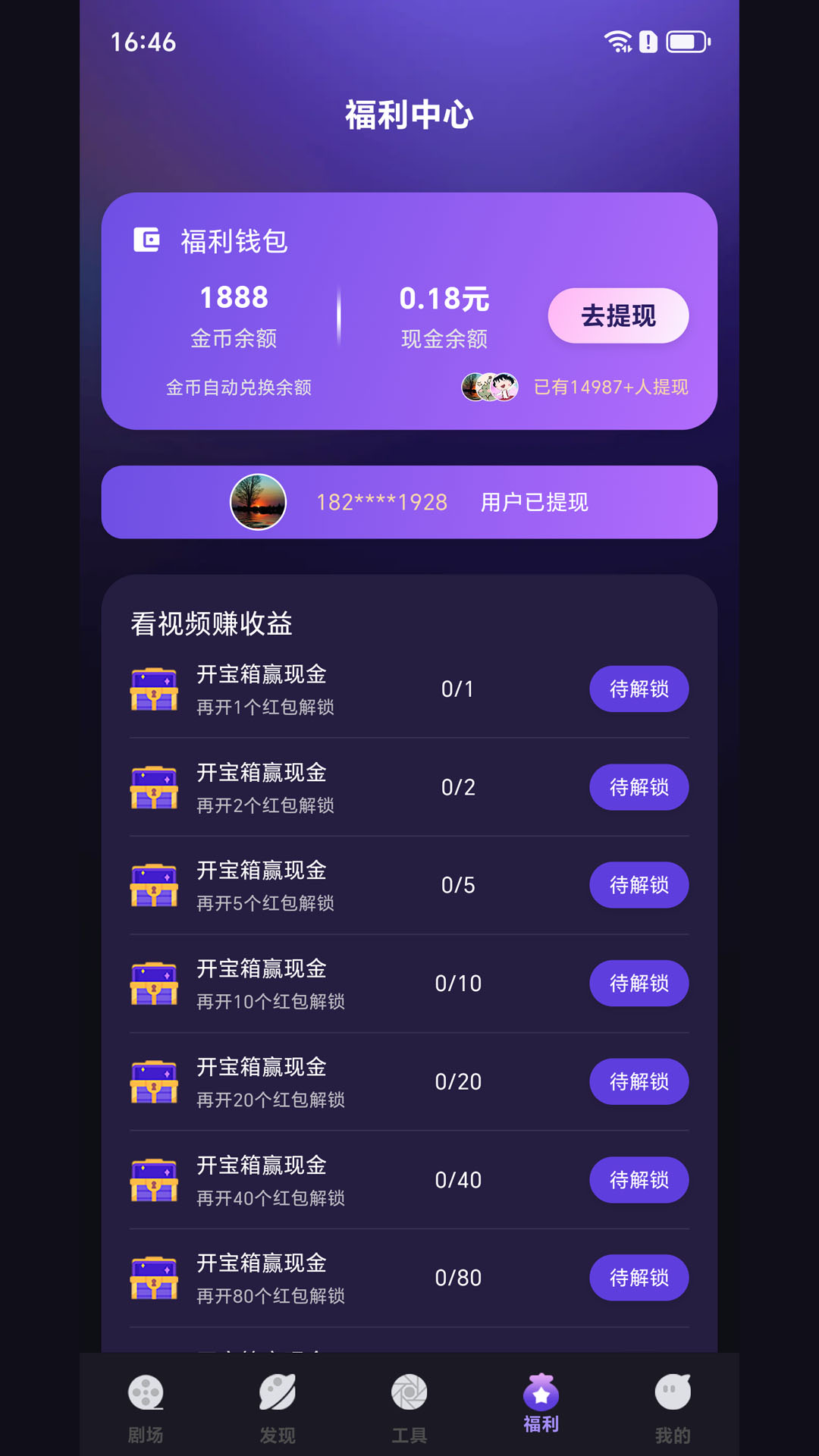The height and width of the screenshot is (1456, 819).
Task: Tap the treasure chest icon beside the 0/80 task
Action: (153, 1279)
